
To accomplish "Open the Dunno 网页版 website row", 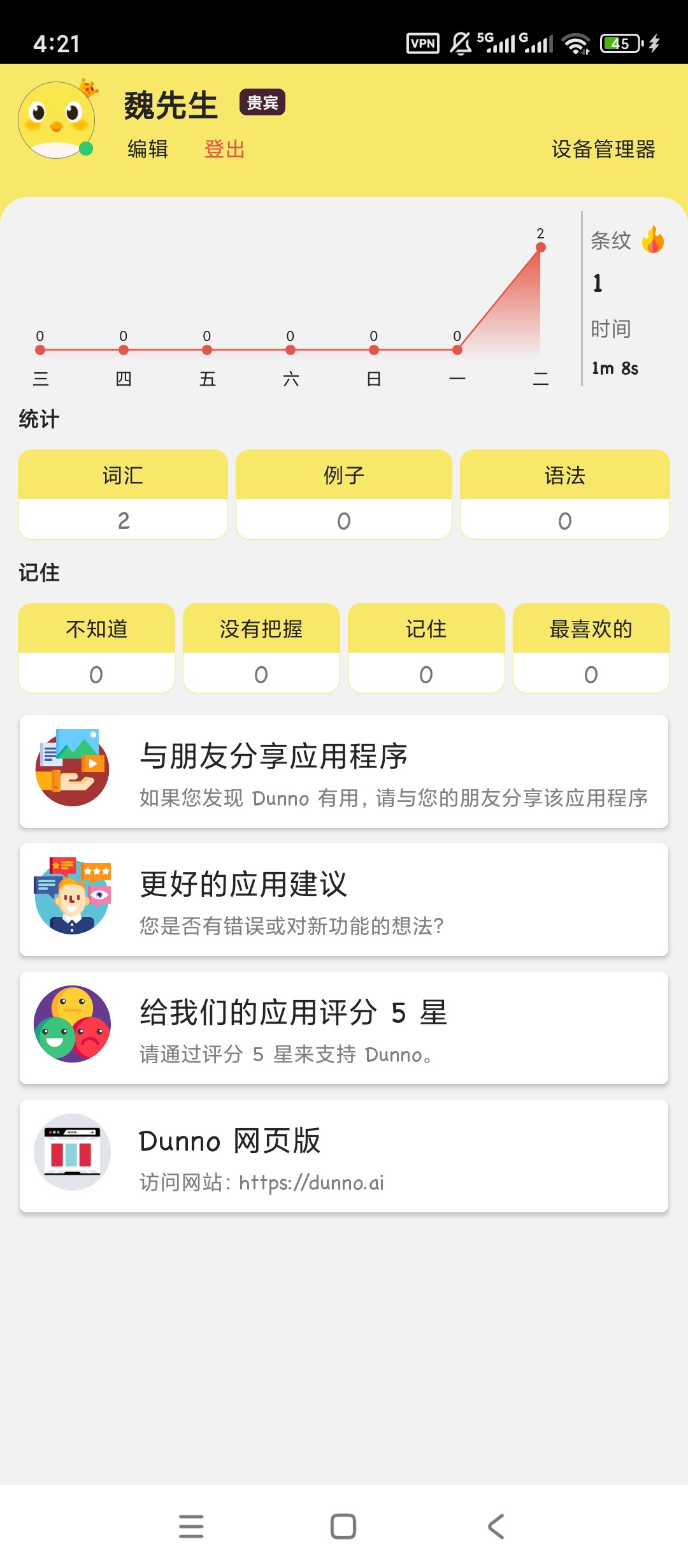I will pos(344,1156).
